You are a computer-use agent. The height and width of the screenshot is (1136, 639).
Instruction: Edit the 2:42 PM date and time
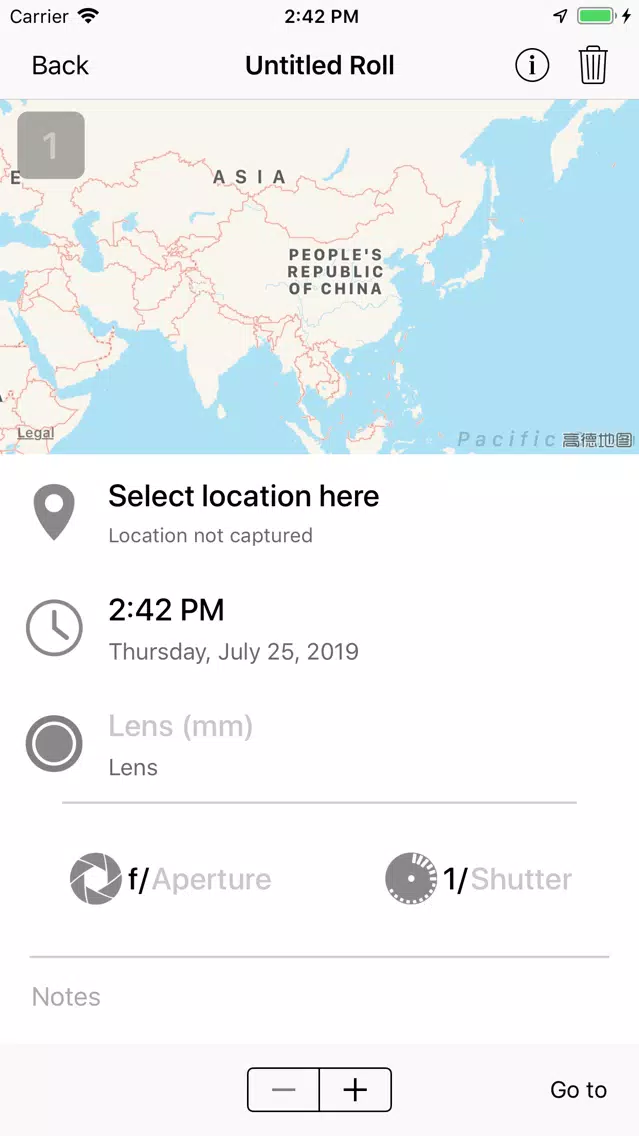[x=319, y=628]
